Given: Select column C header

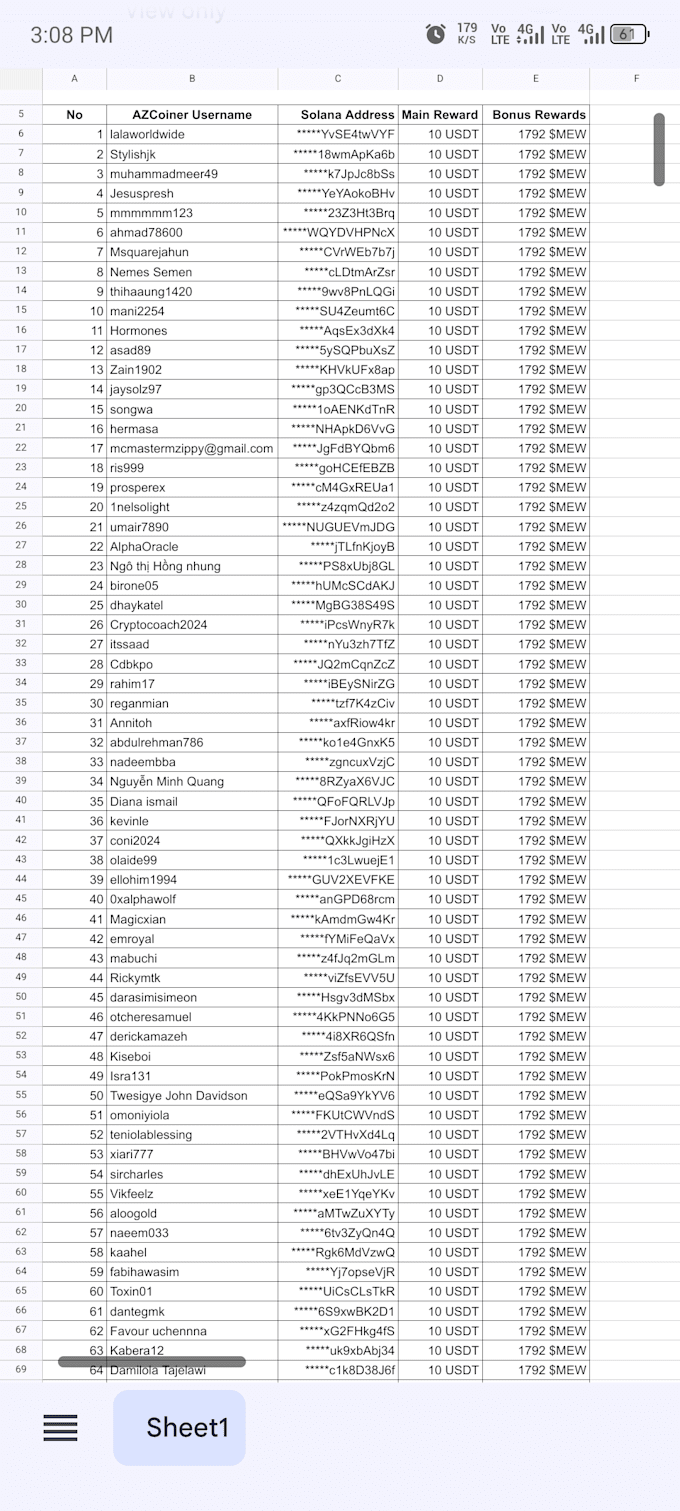Looking at the screenshot, I should click(338, 78).
